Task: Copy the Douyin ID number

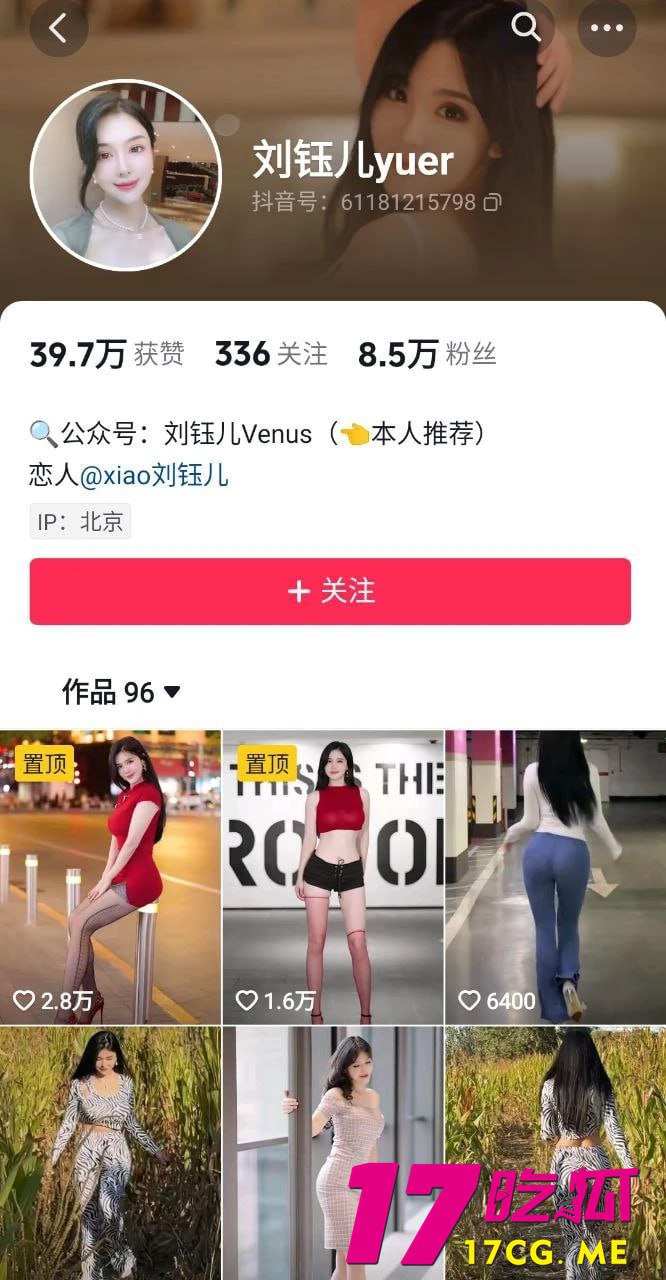Action: point(492,203)
